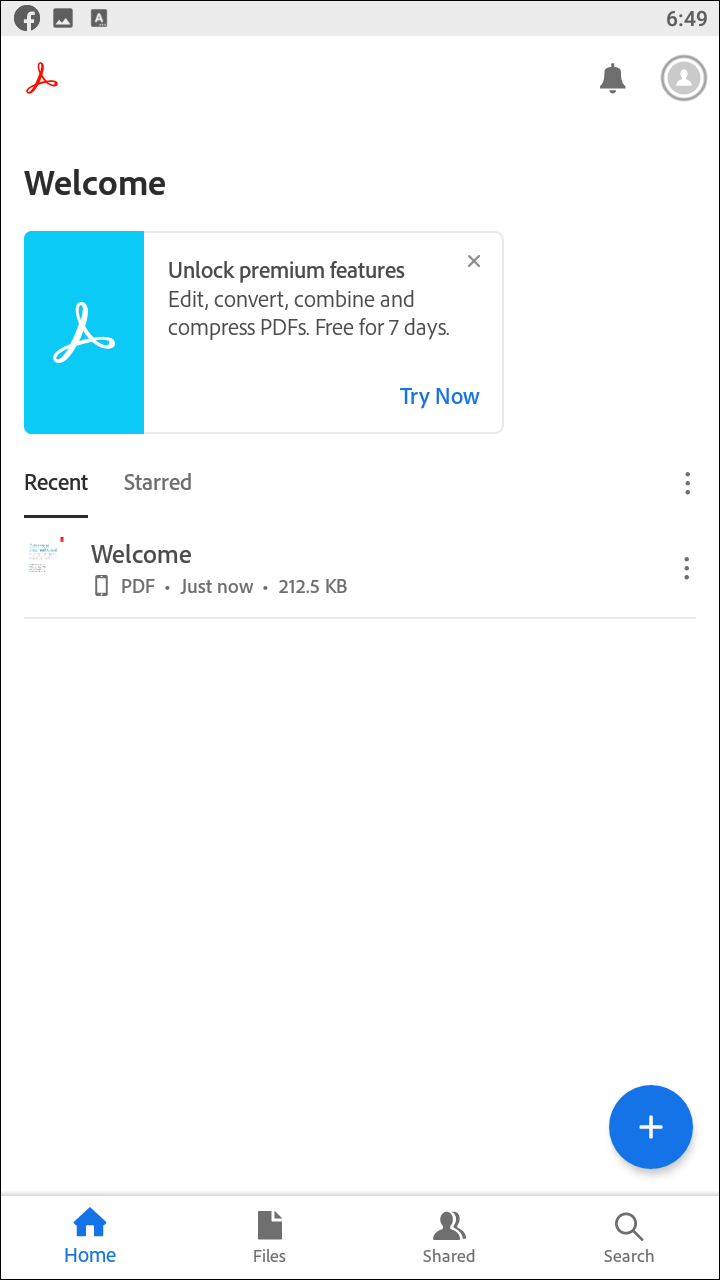
Task: Go to the Files tab
Action: [x=269, y=1237]
